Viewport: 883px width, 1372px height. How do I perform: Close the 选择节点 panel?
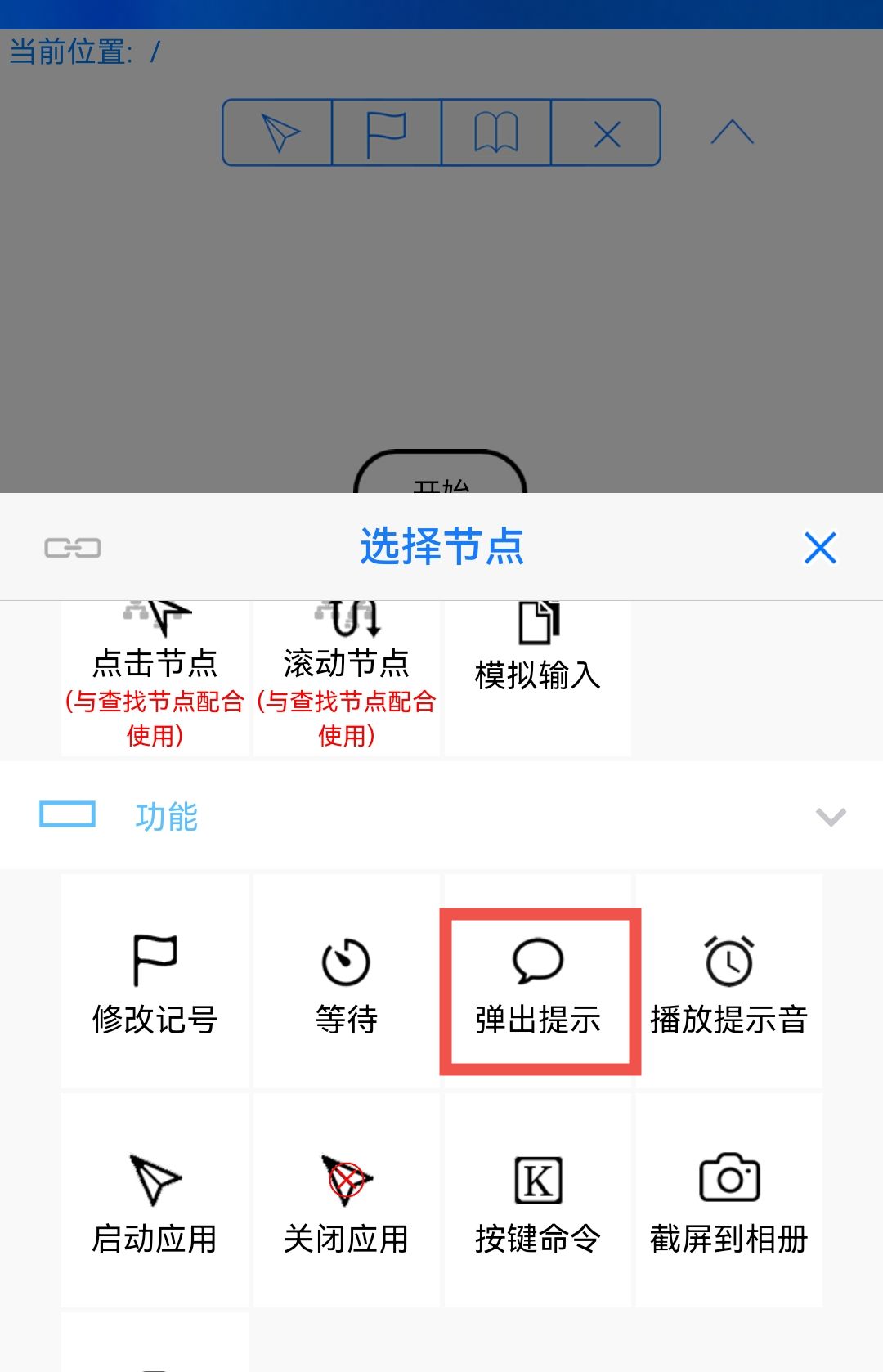point(820,548)
